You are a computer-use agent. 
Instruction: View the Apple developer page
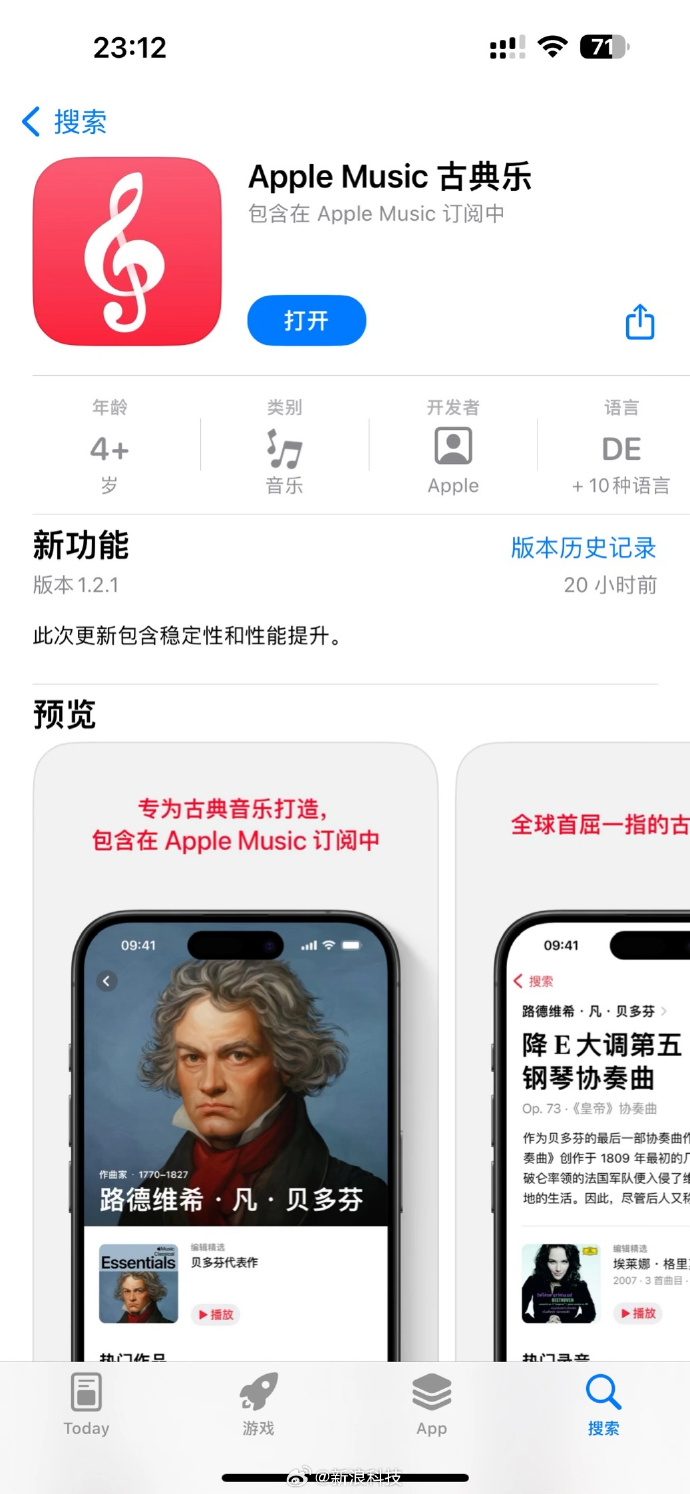(x=453, y=447)
